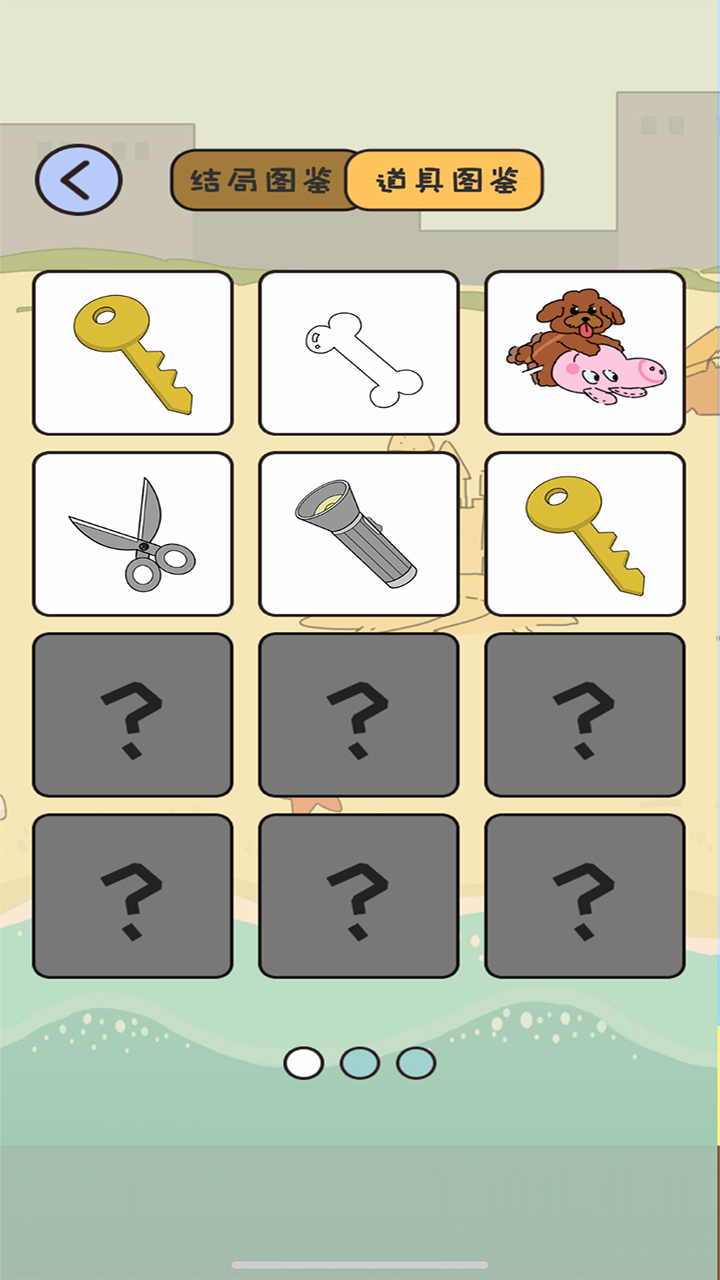Select the 道具图鉴 tab

tap(446, 180)
